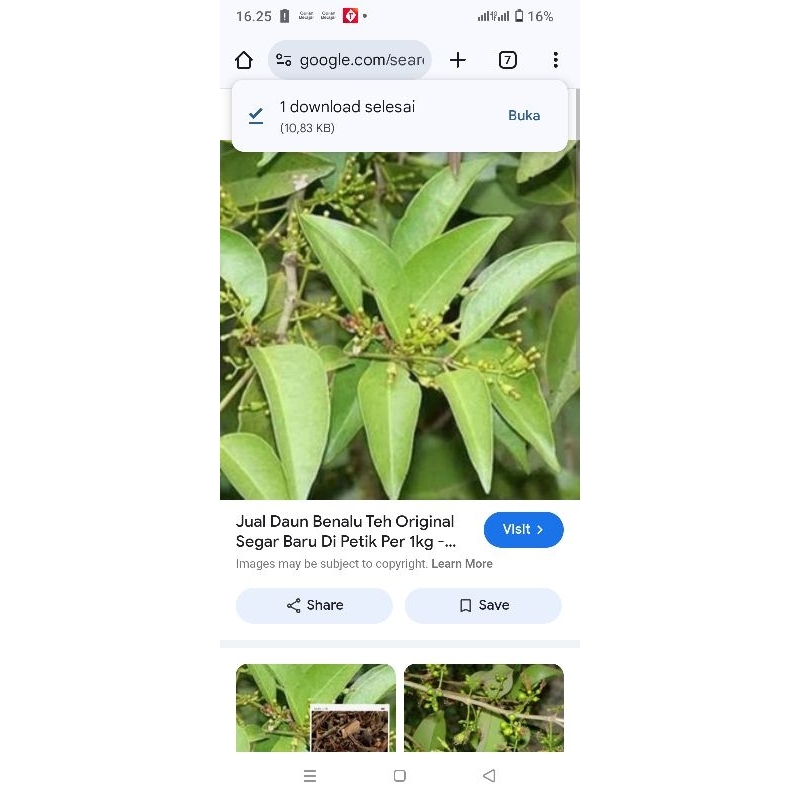This screenshot has height=800, width=800.
Task: Tap Buka to open the downloaded file
Action: pos(524,115)
